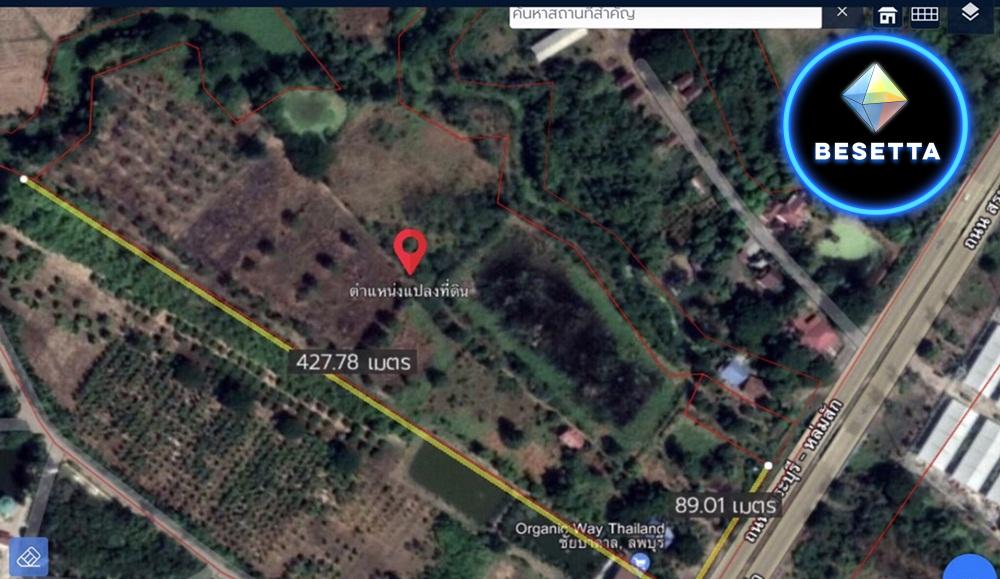Screen dimensions: 1000x579
Task: Select the red land parcel pin
Action: click(410, 250)
